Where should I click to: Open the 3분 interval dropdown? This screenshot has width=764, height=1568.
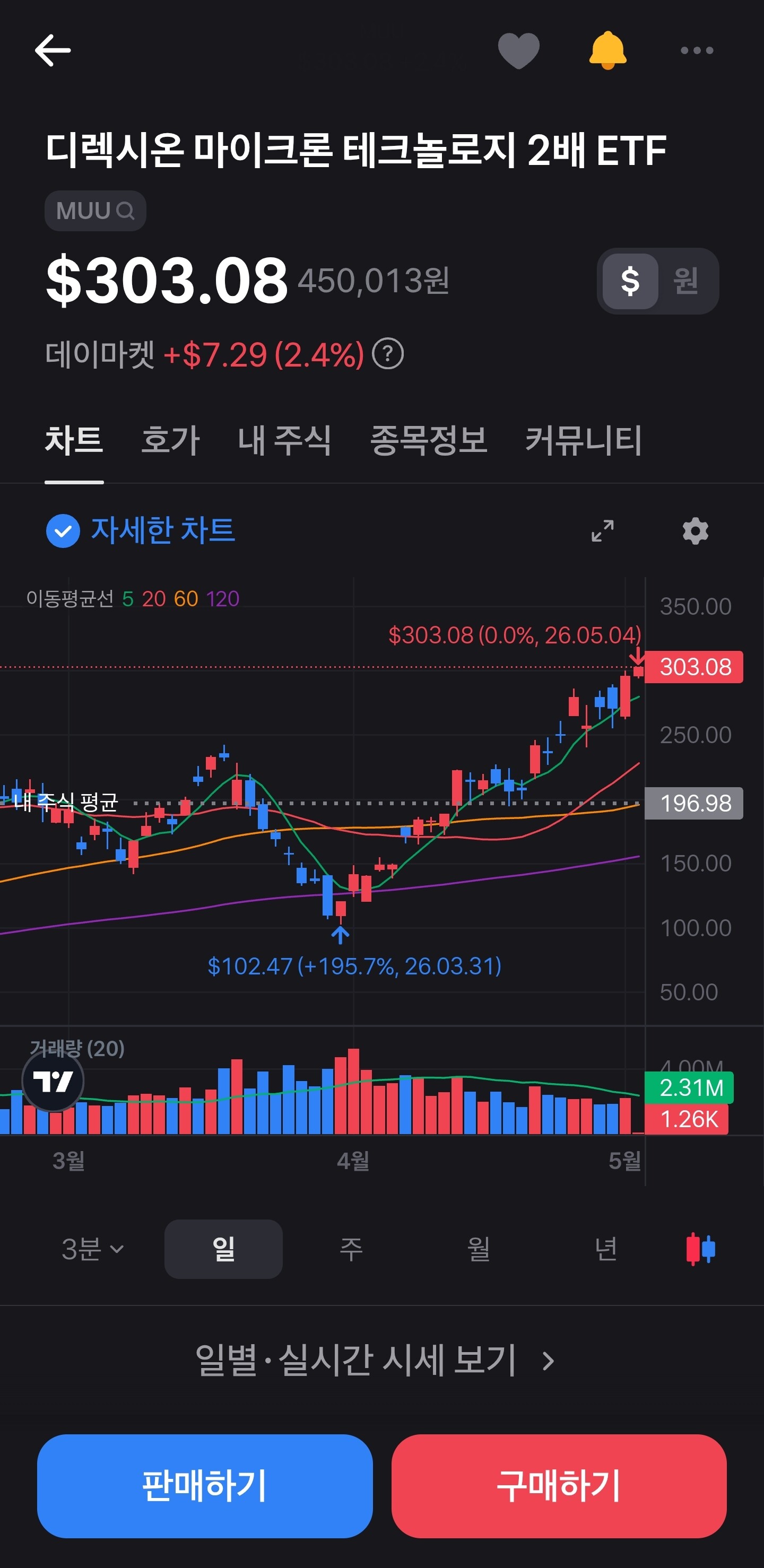pyautogui.click(x=92, y=1249)
